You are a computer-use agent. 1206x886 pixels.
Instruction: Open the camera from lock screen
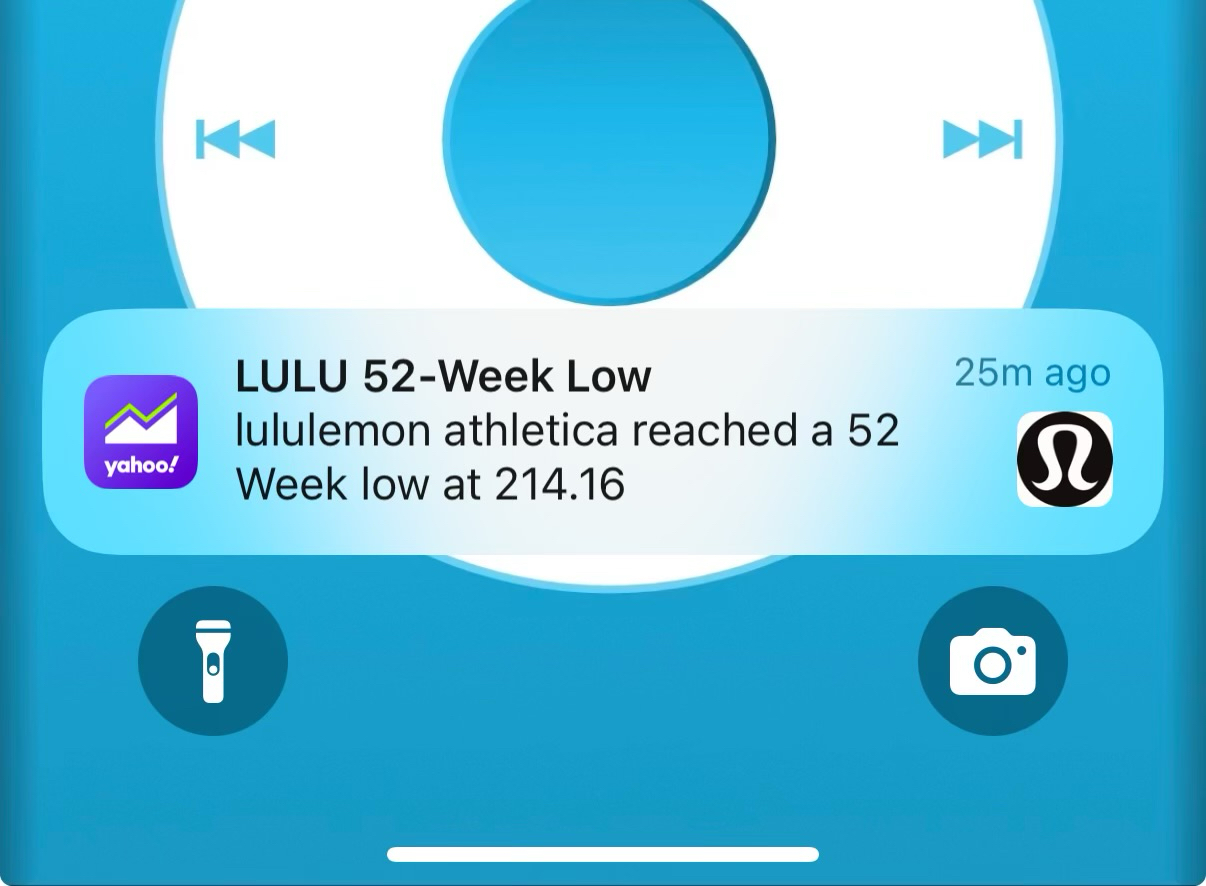click(992, 661)
